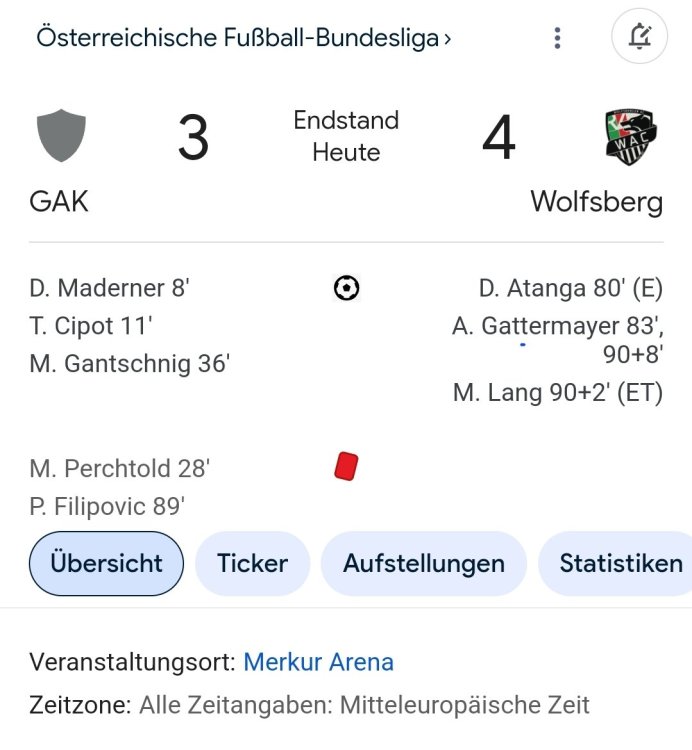Select the Übersicht tab
Viewport: 692px width, 750px height.
point(106,563)
